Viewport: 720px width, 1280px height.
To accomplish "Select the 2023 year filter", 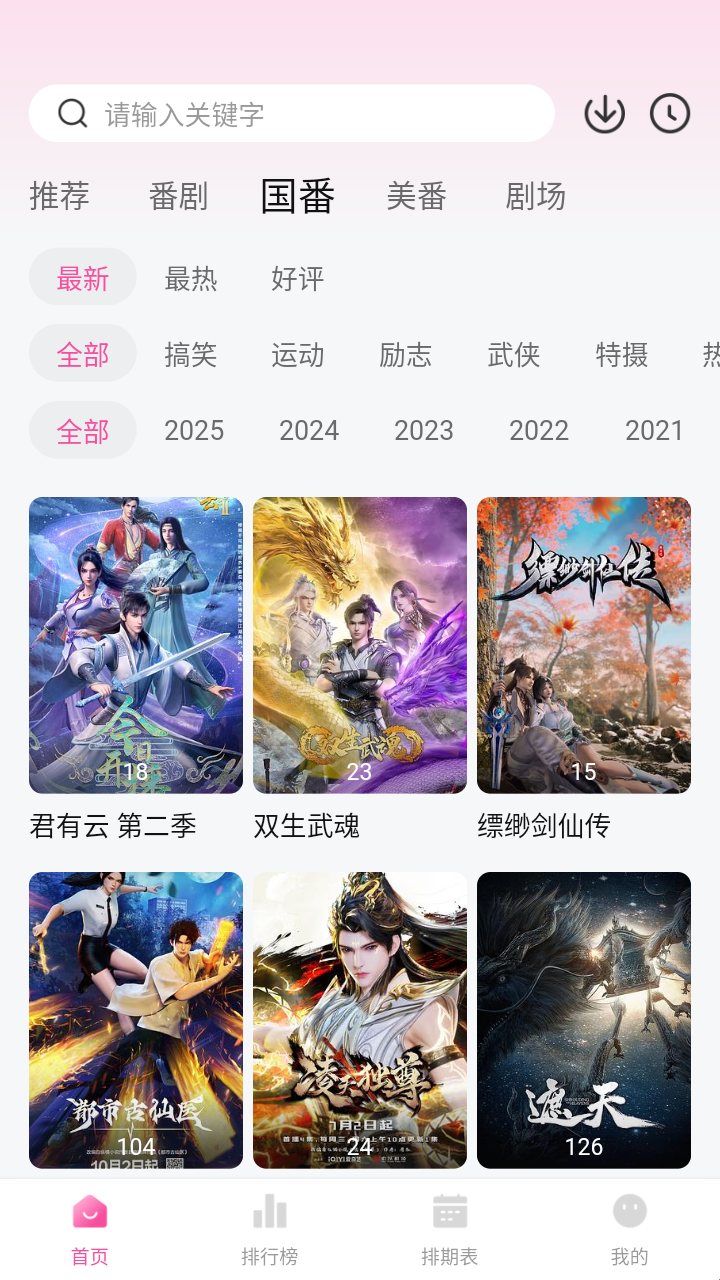I will point(424,431).
